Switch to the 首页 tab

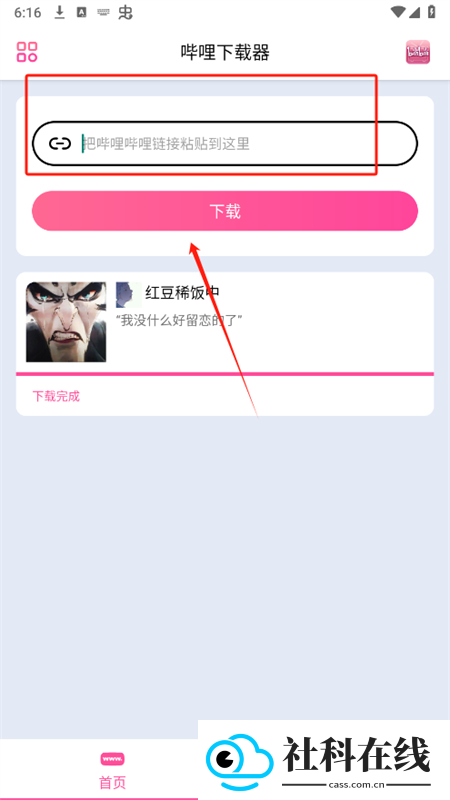coord(112,770)
